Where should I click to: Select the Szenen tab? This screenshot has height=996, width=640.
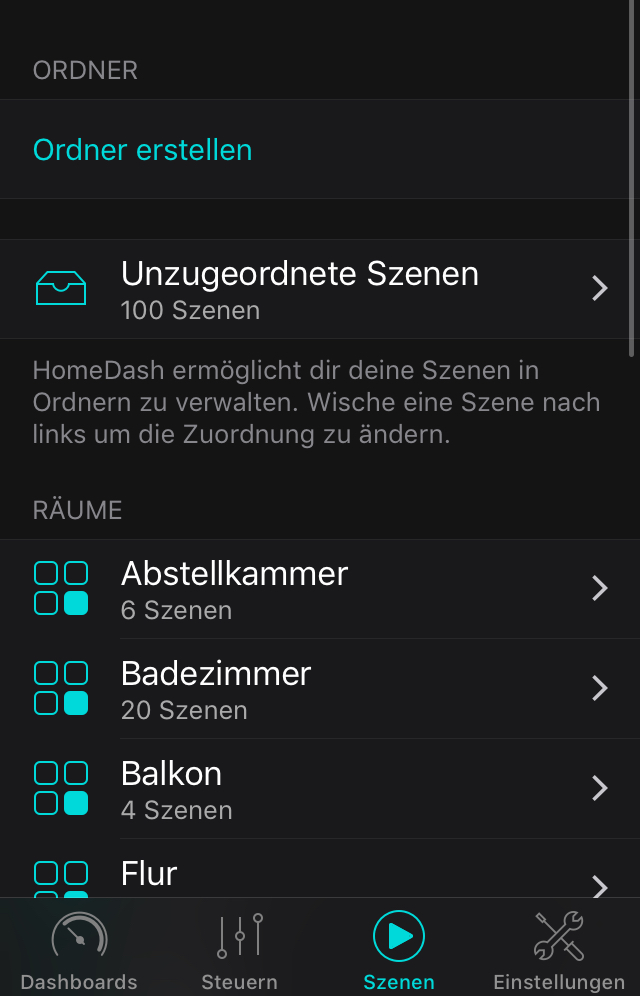tap(399, 948)
